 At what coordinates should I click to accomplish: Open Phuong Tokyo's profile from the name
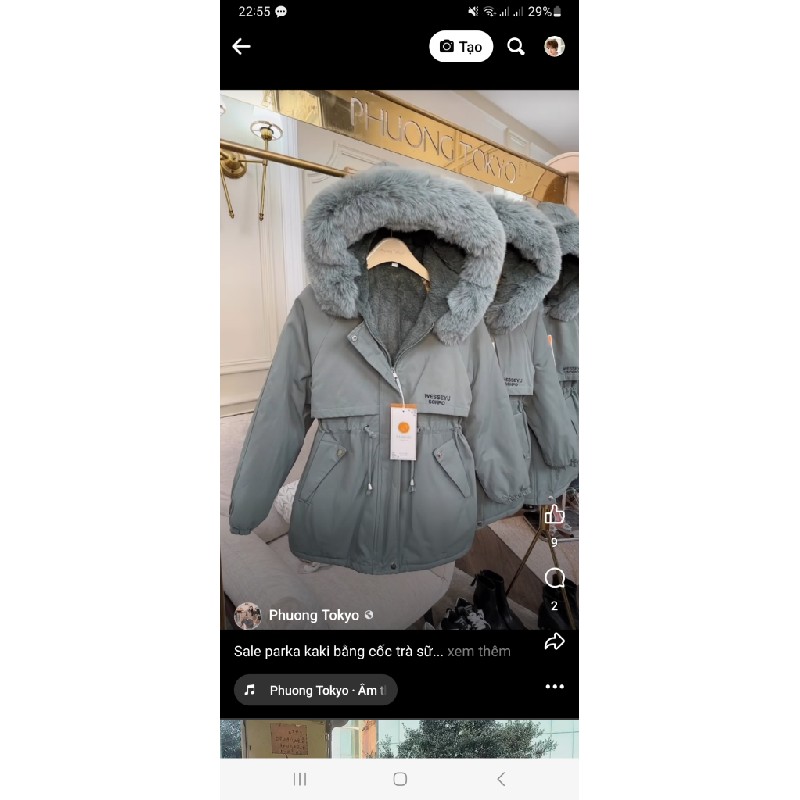(313, 615)
